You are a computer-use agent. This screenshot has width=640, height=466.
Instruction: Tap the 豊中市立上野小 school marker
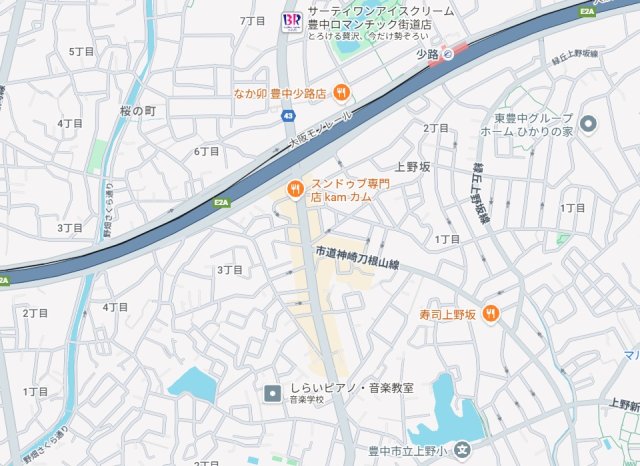tap(462, 450)
